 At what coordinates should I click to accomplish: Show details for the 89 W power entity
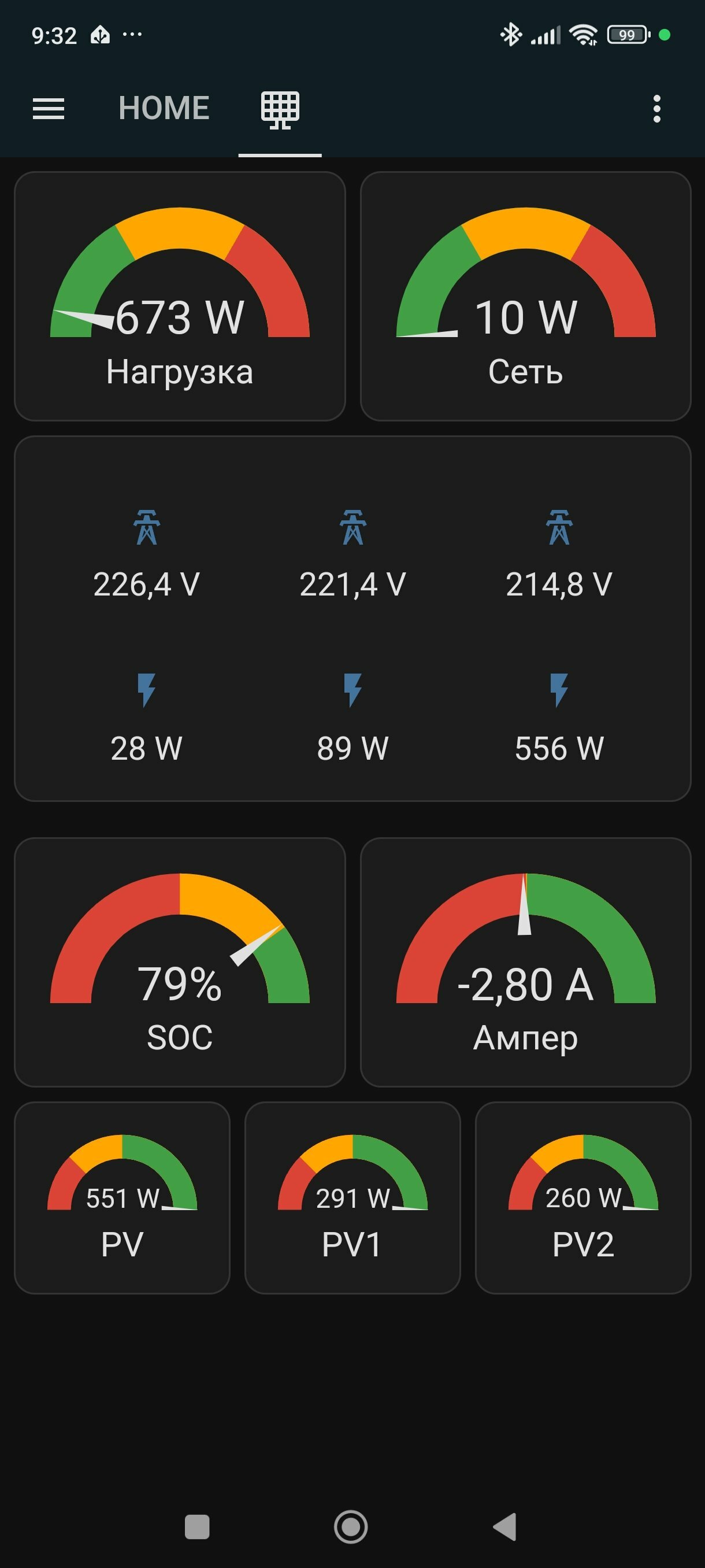click(353, 718)
